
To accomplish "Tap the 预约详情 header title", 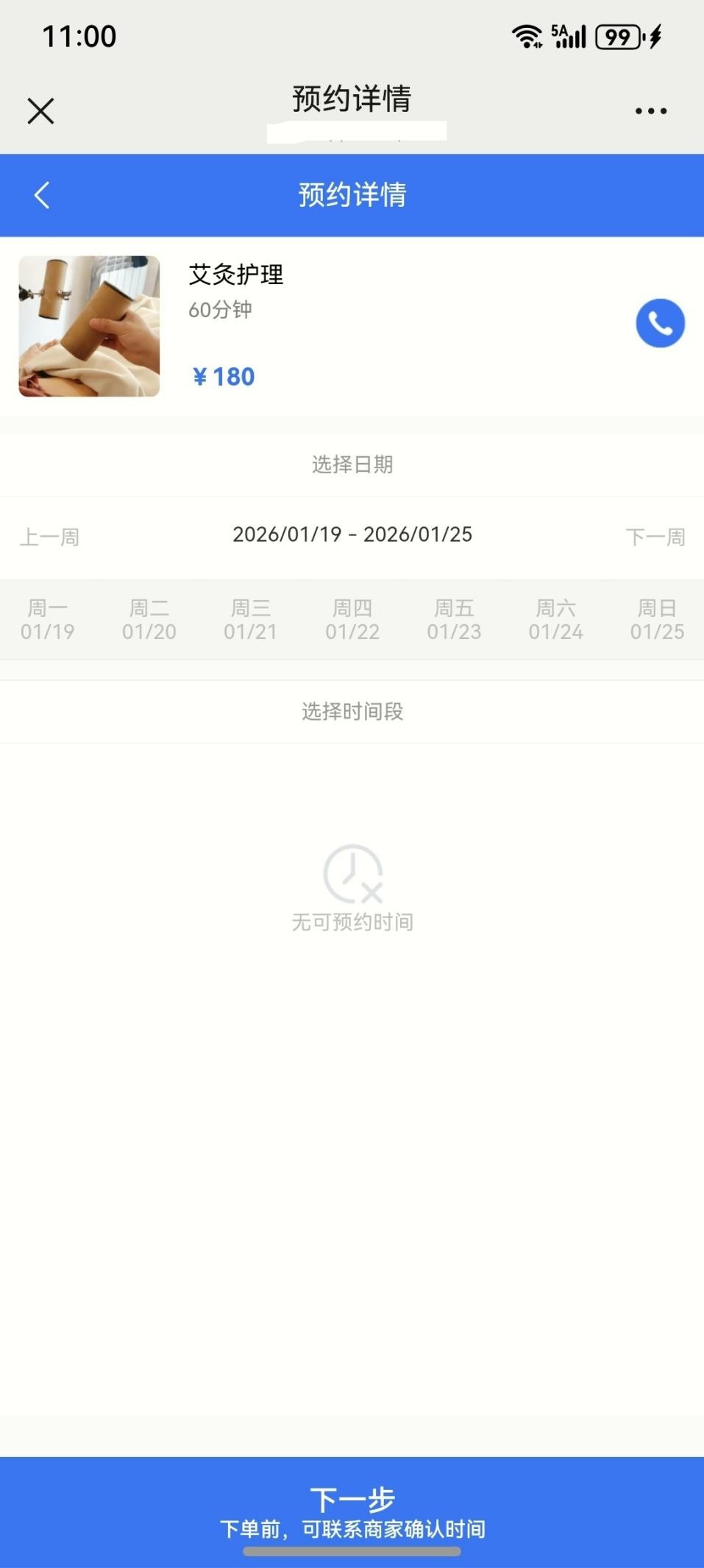I will (x=352, y=195).
